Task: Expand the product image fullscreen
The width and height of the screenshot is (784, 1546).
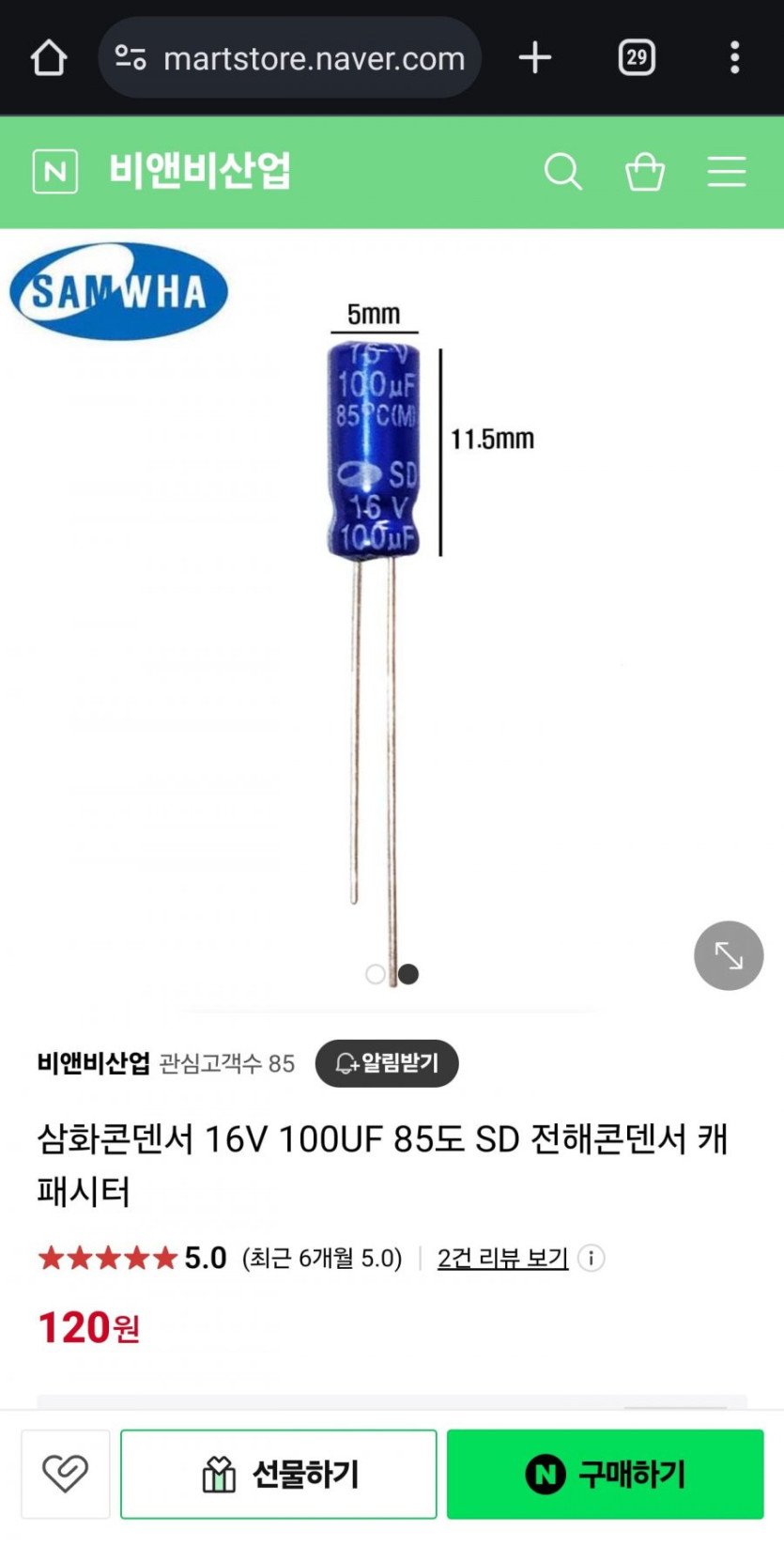Action: (x=729, y=956)
